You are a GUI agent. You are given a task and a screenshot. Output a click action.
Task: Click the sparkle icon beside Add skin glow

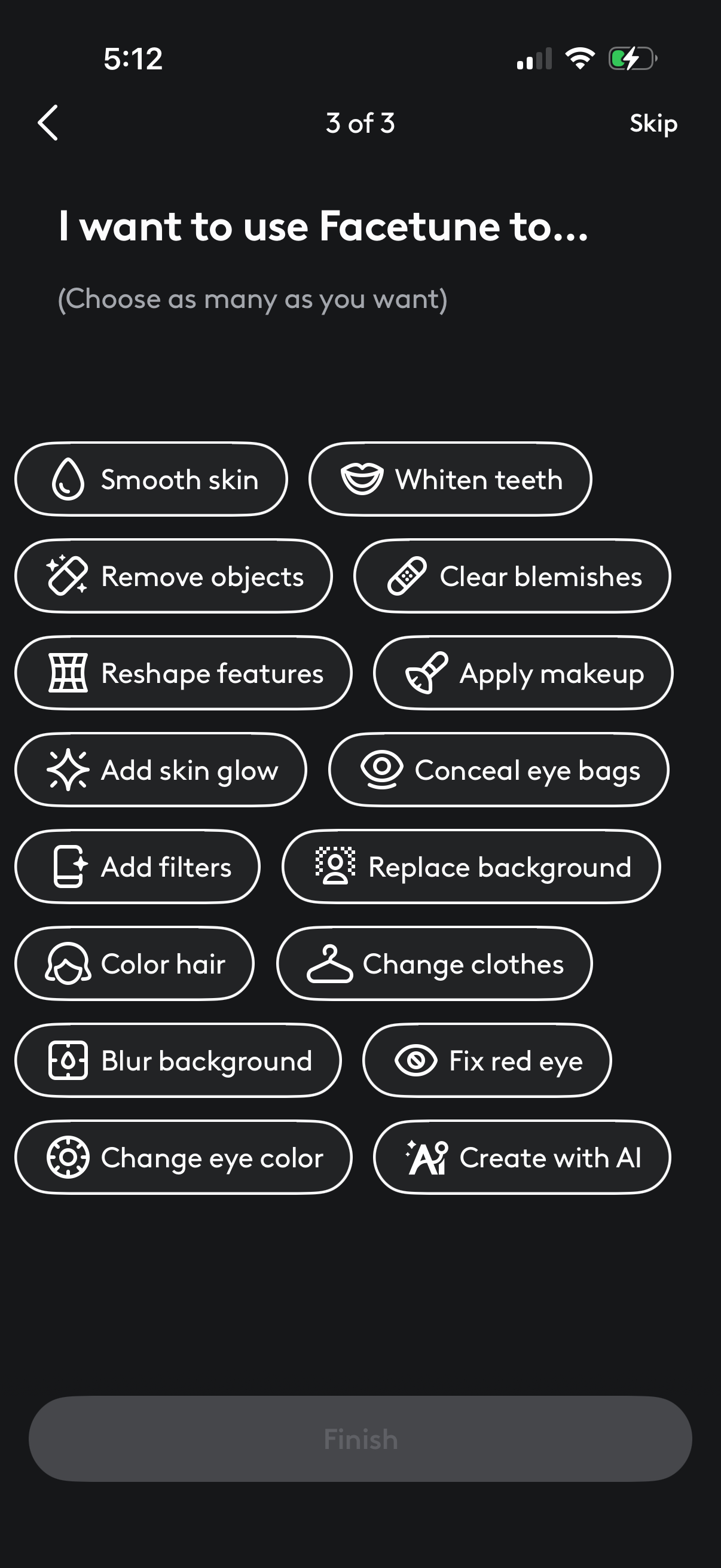point(69,770)
